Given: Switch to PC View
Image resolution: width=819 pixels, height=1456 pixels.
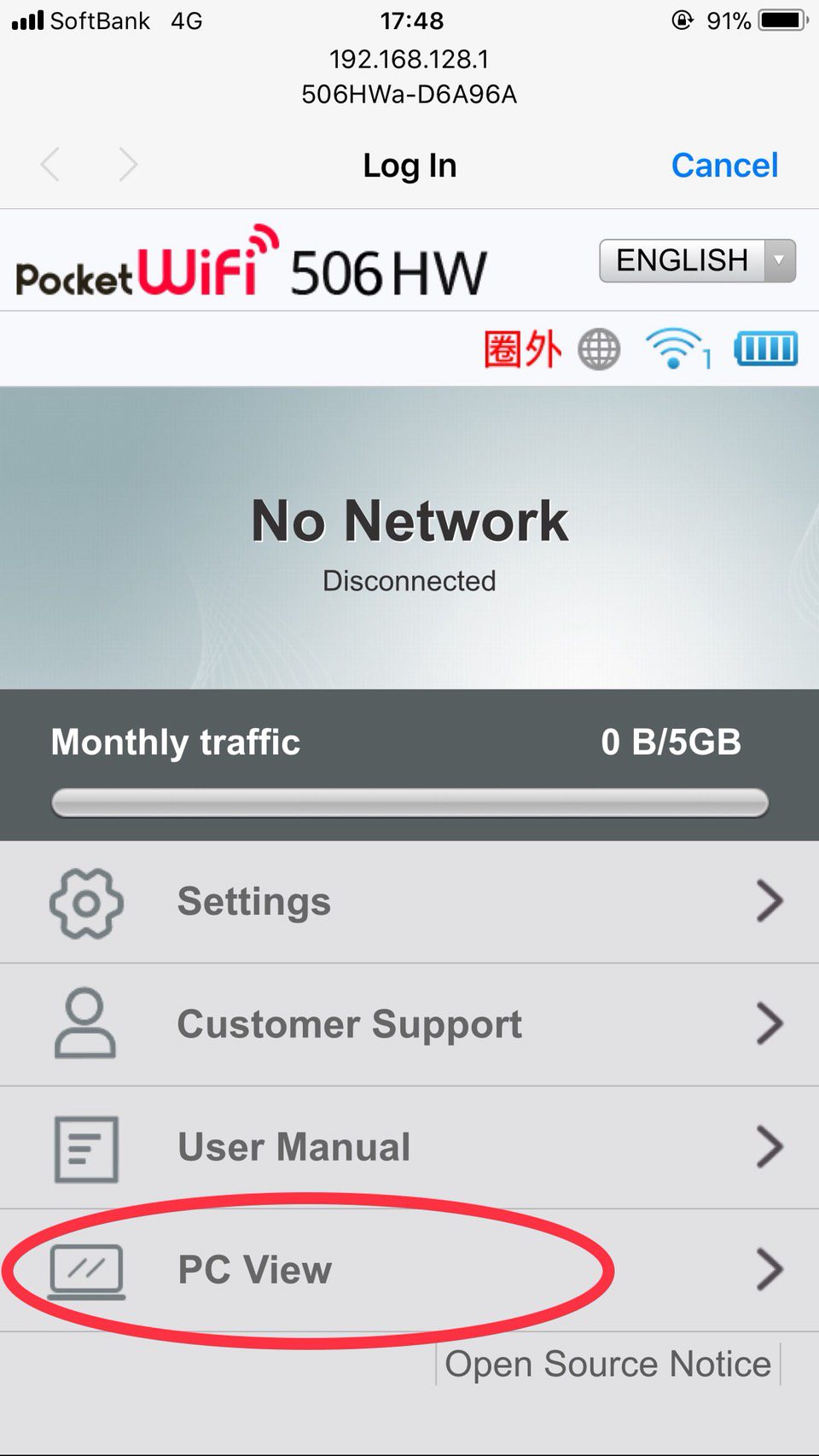Looking at the screenshot, I should [409, 1270].
